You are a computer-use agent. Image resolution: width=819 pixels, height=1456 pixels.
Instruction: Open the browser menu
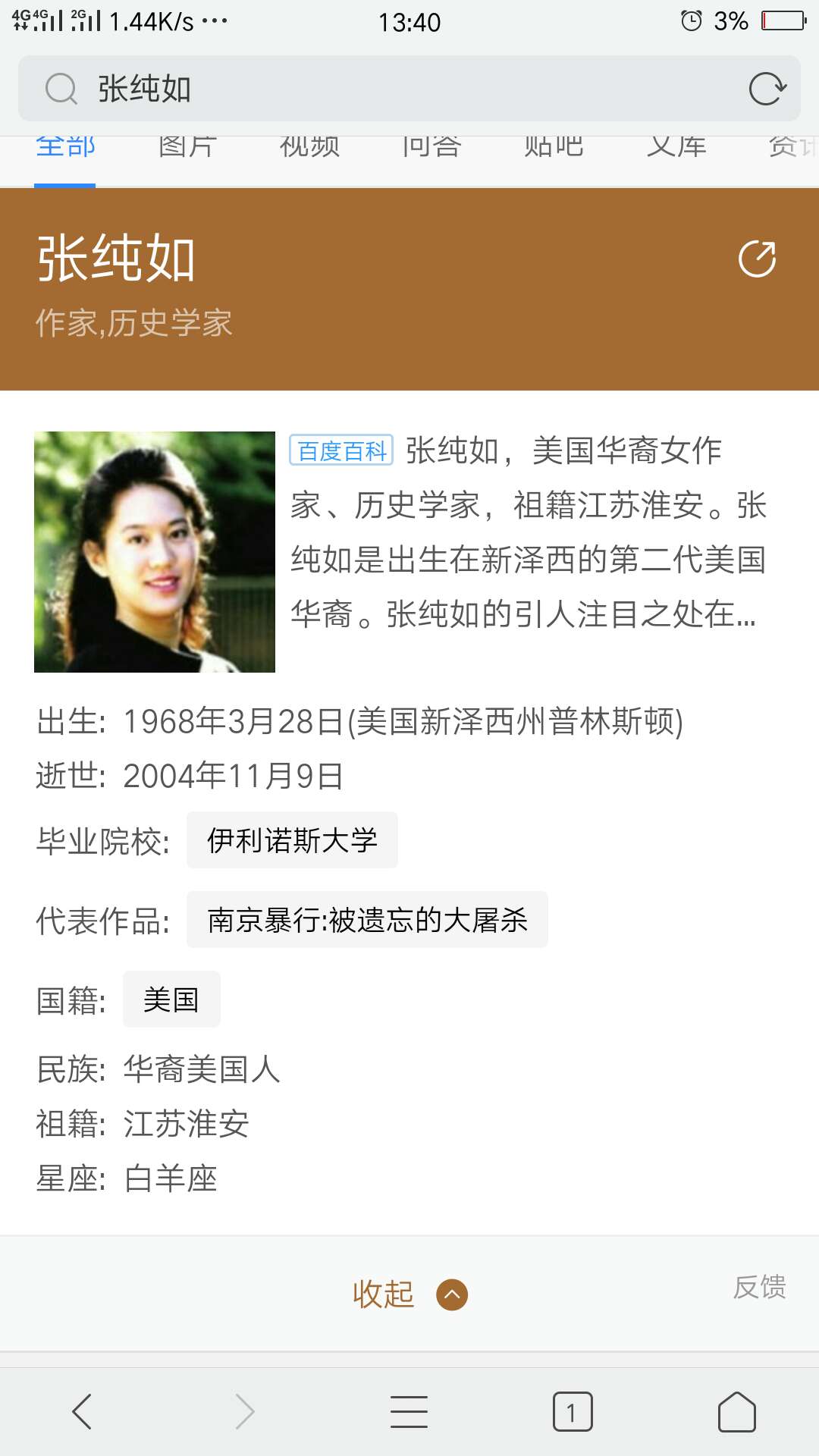(x=409, y=1411)
